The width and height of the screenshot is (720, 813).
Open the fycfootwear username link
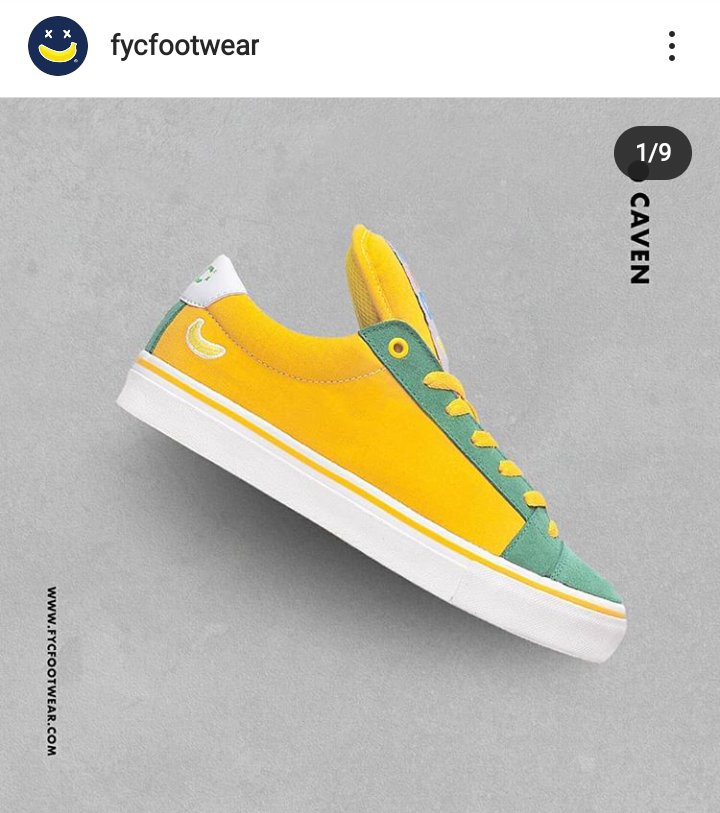point(184,46)
